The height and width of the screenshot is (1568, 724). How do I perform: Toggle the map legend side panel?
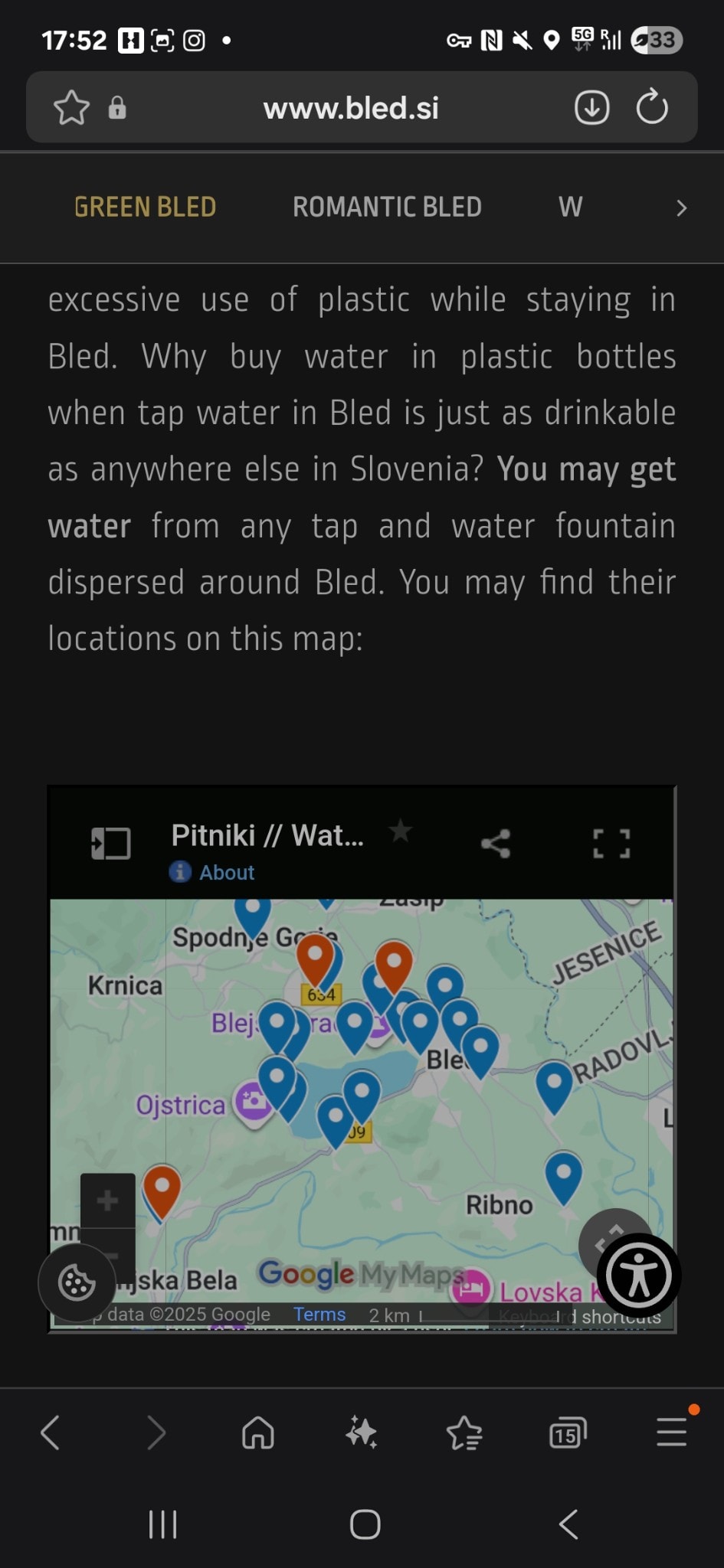pyautogui.click(x=111, y=844)
